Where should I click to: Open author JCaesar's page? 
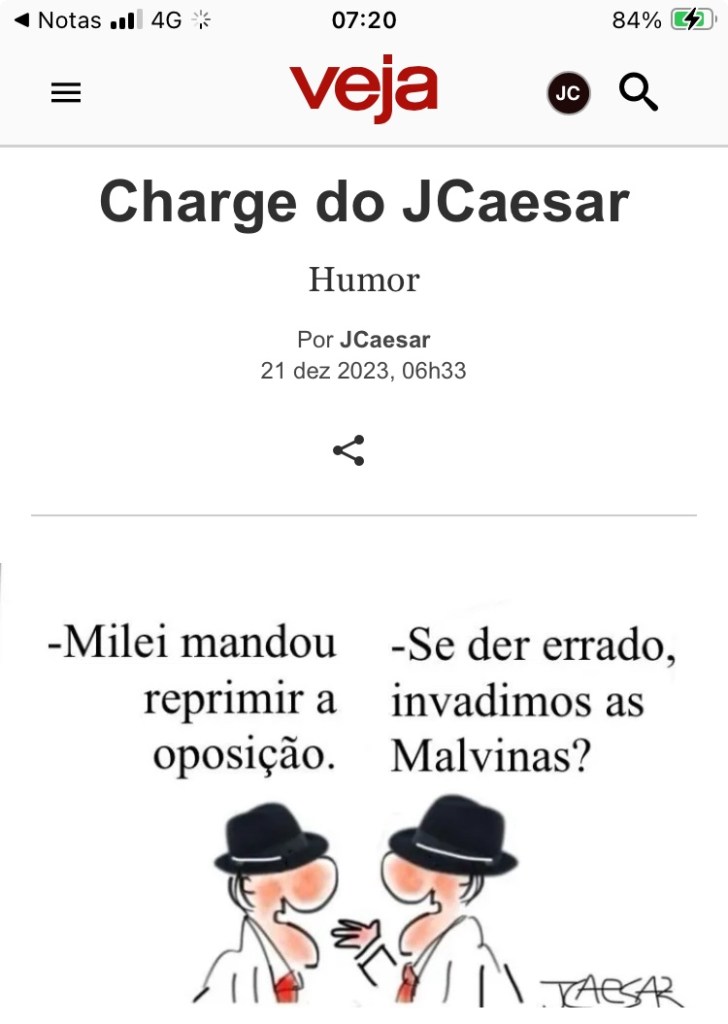point(384,339)
